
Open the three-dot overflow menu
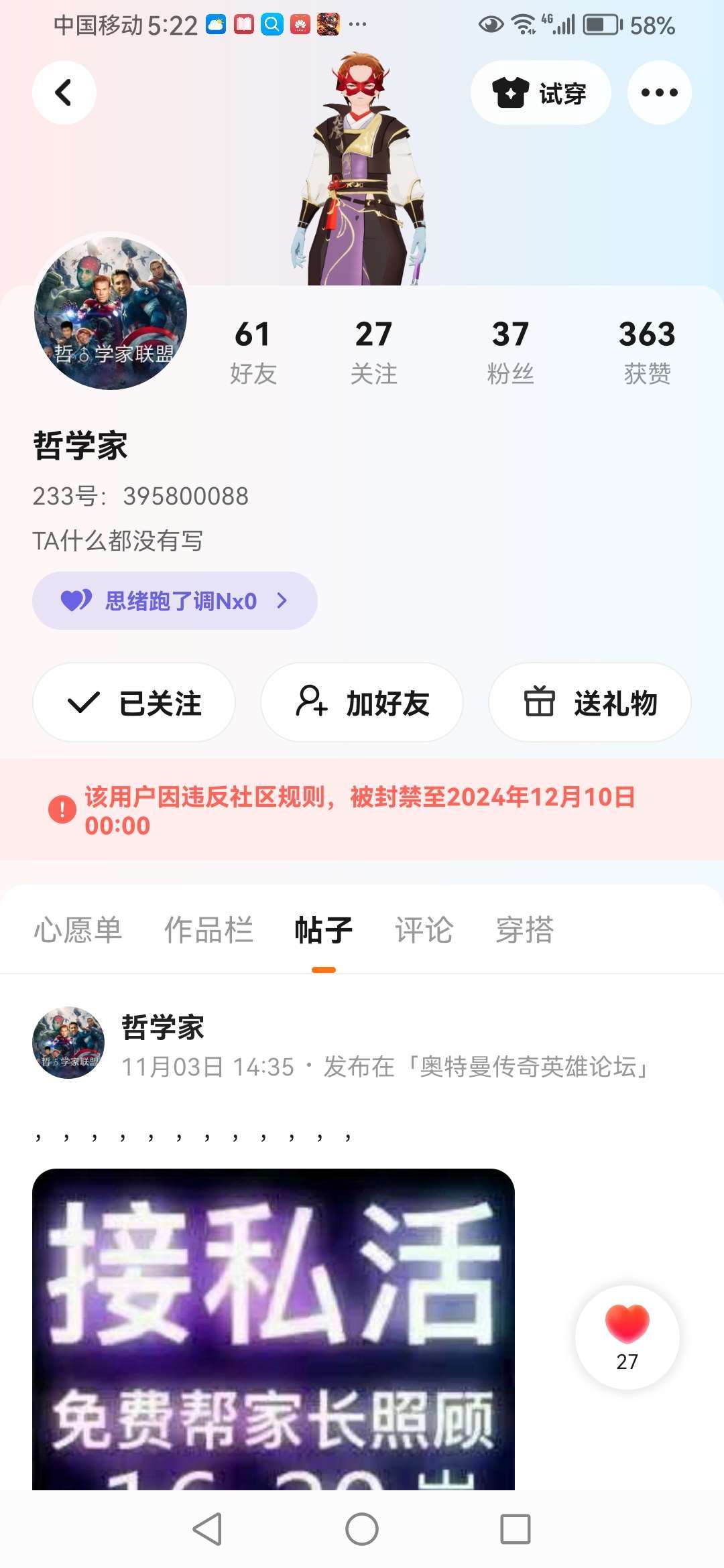pyautogui.click(x=659, y=92)
